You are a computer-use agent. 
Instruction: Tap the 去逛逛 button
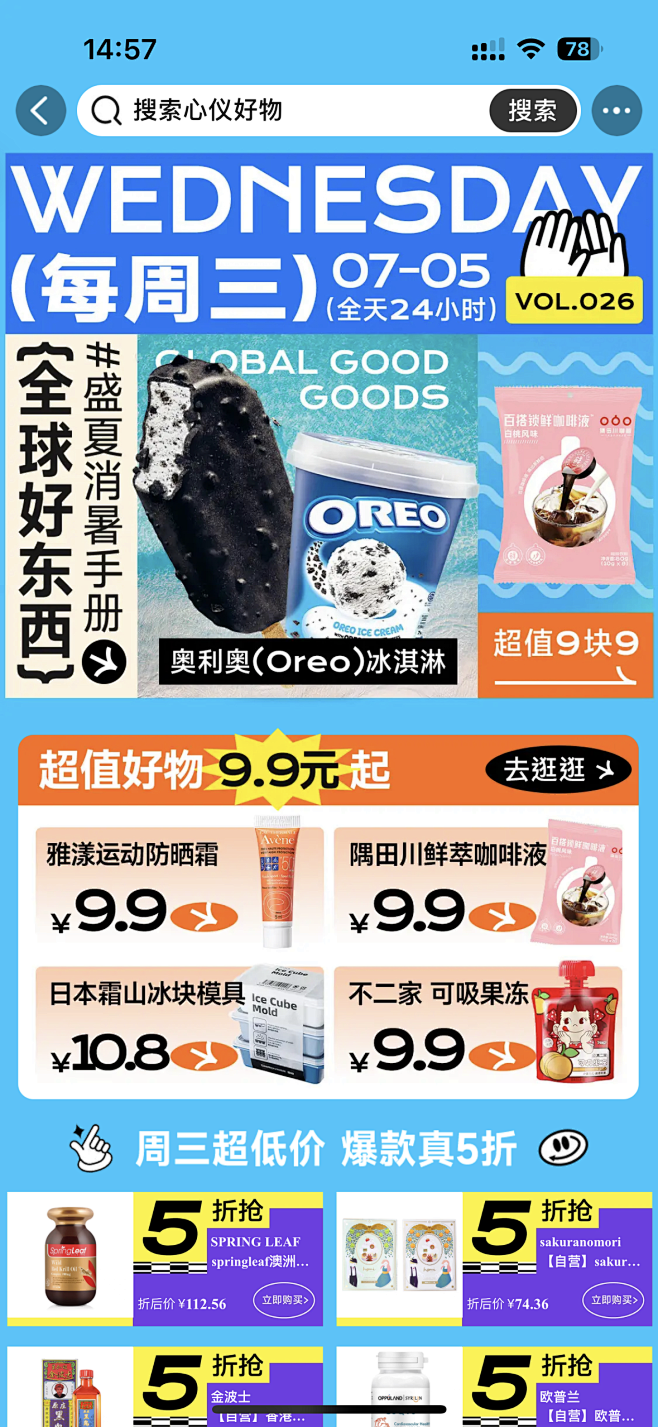pos(559,770)
